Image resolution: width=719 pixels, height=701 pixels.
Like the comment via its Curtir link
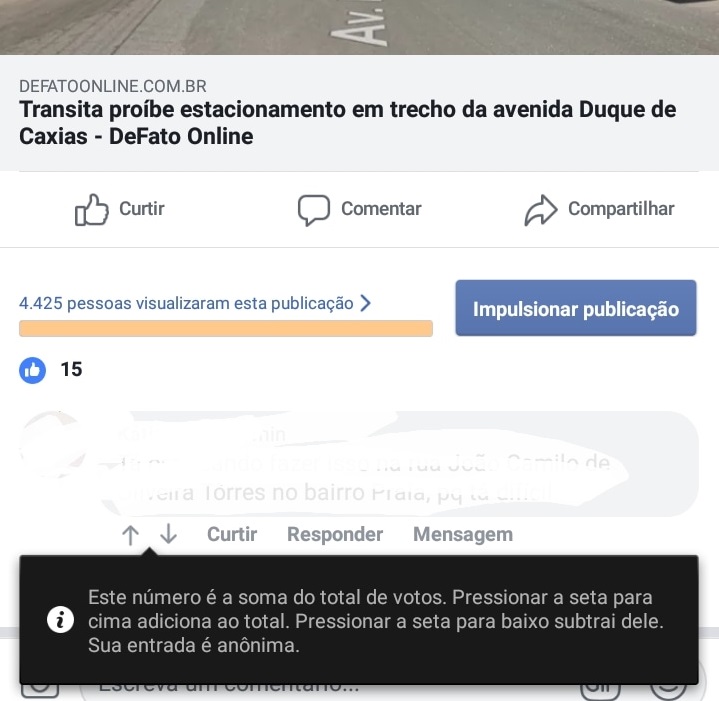[x=232, y=535]
